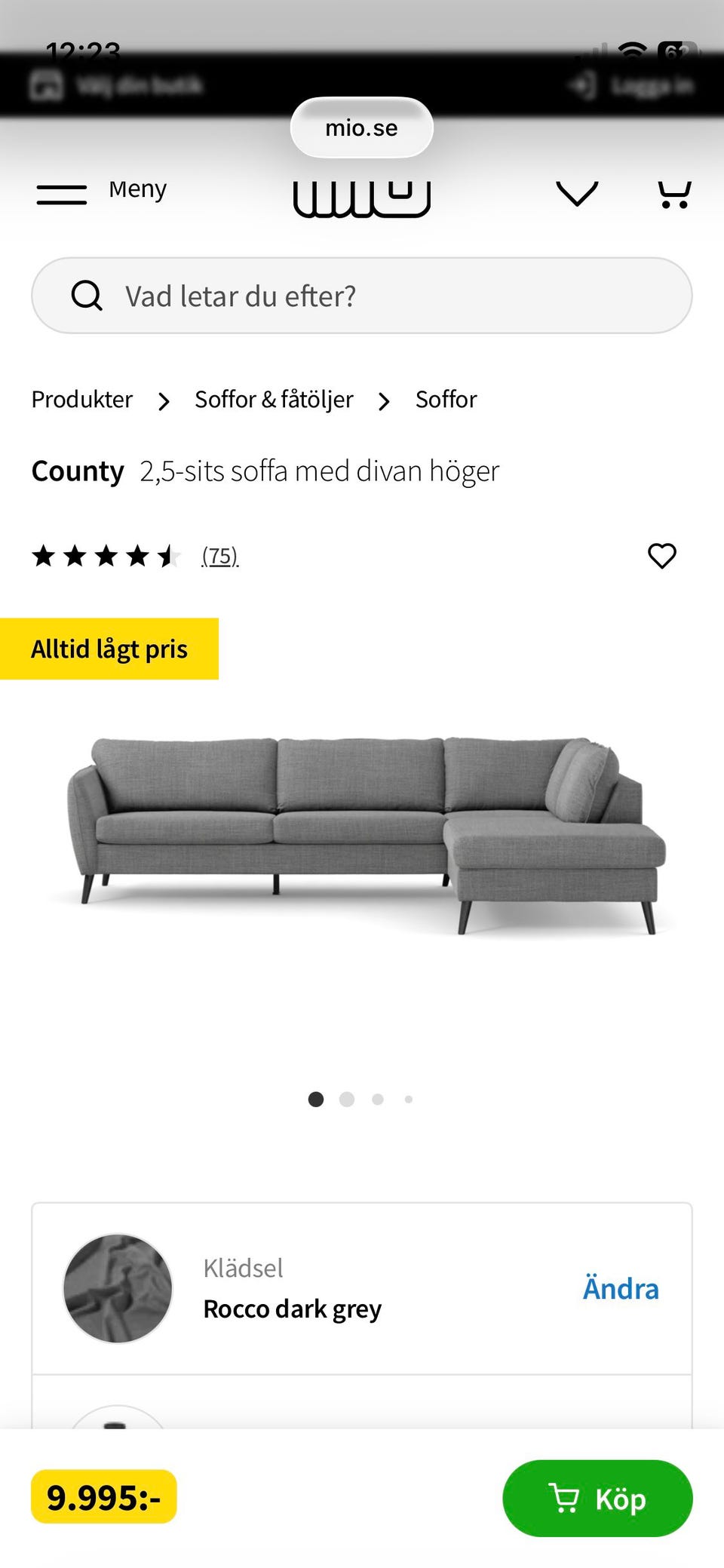
Task: Click the half-filled fifth rating star
Action: (168, 556)
